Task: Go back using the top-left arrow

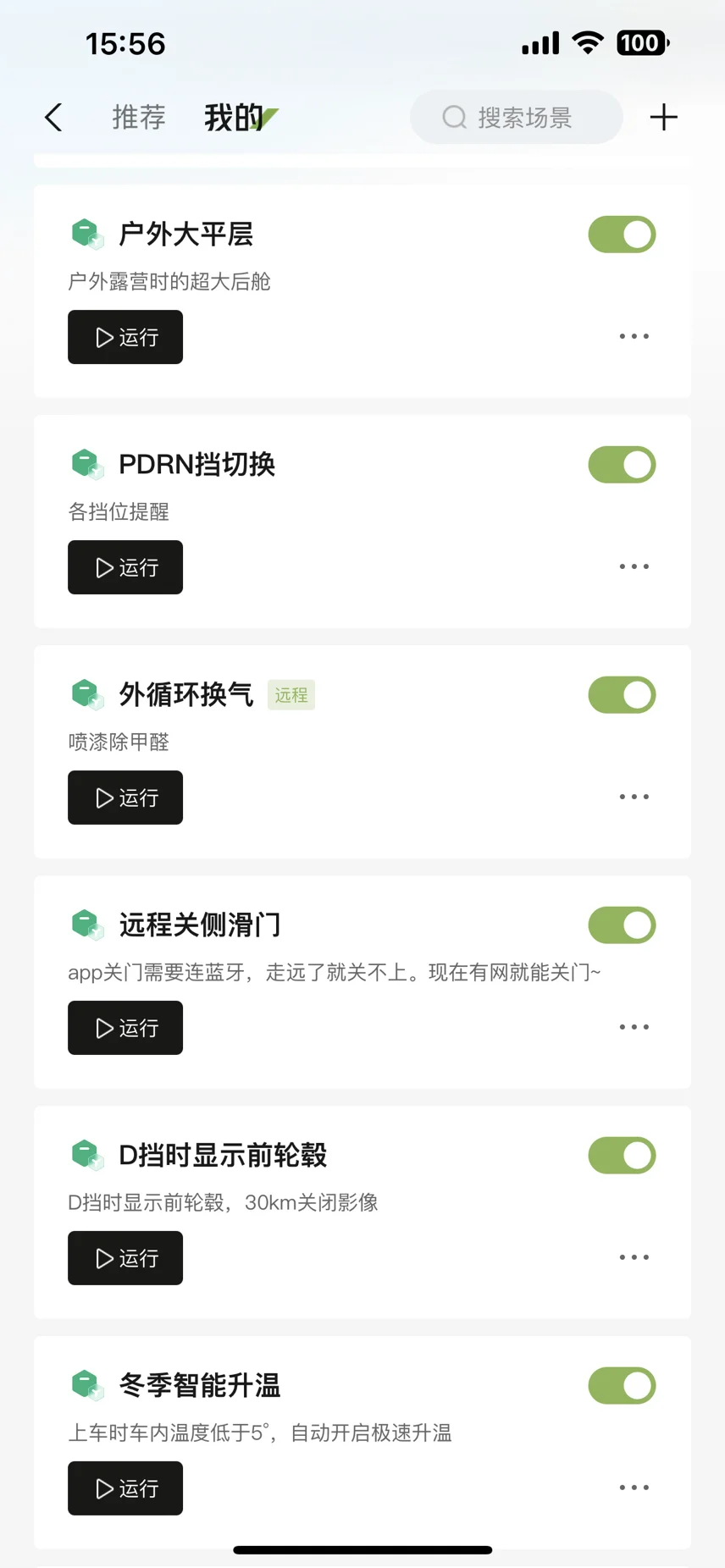Action: click(53, 118)
